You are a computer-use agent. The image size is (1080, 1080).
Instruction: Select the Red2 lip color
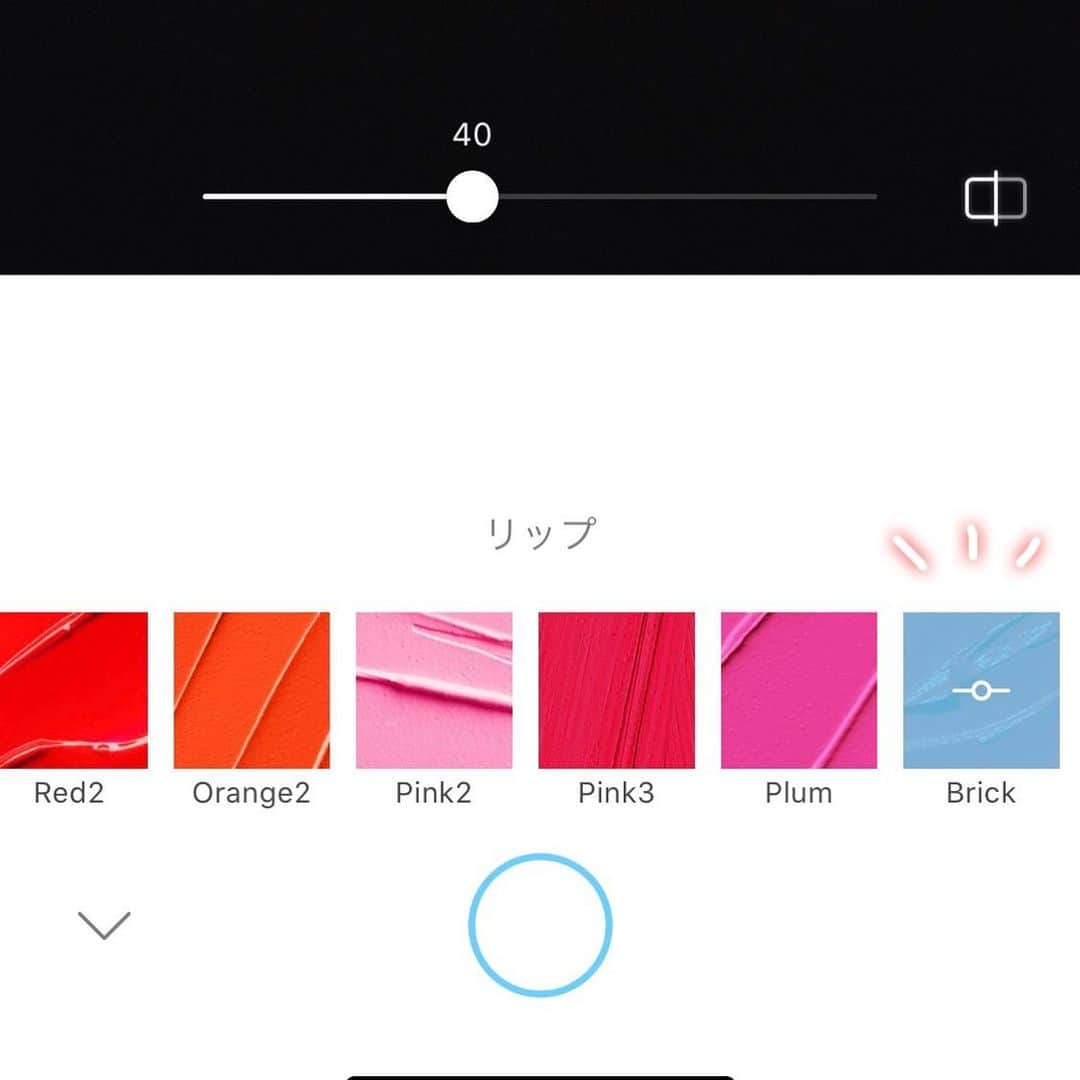[x=72, y=690]
